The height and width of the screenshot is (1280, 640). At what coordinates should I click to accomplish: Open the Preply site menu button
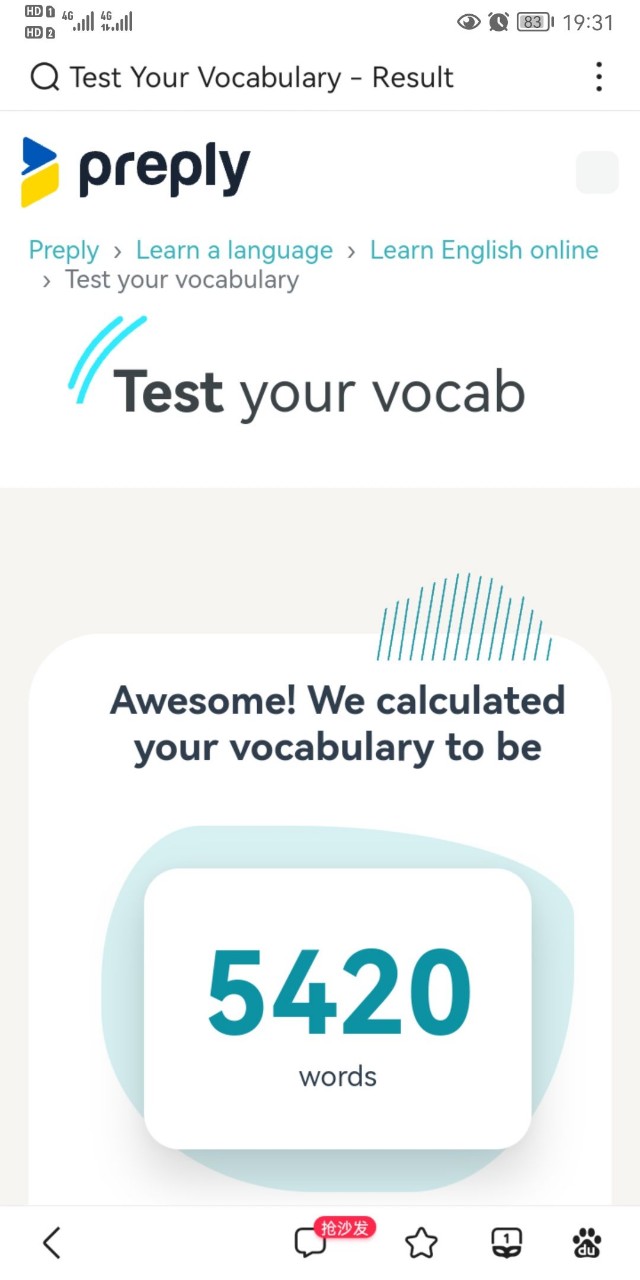[597, 172]
